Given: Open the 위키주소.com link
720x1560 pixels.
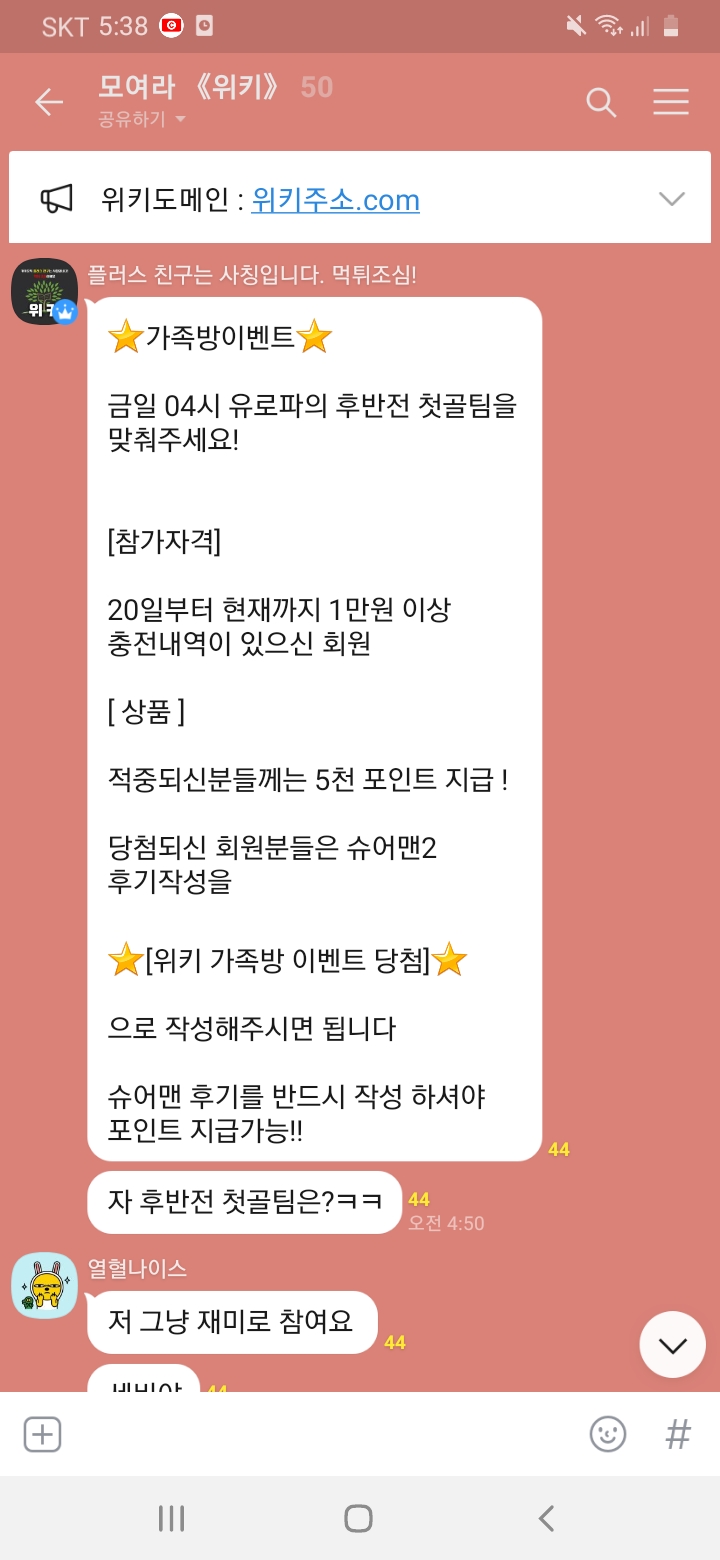Looking at the screenshot, I should coord(335,200).
